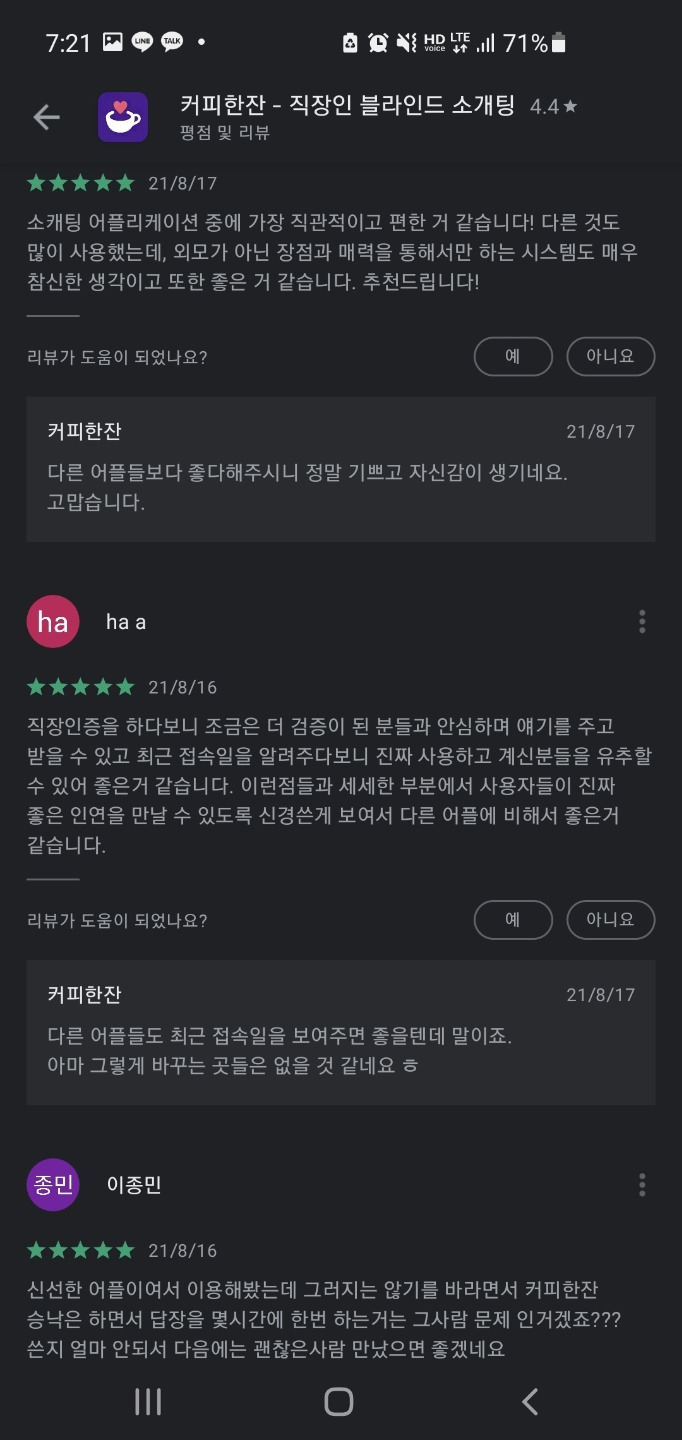Open overflow menu on ha a's review
Screen dimensions: 682x1440
click(x=642, y=622)
